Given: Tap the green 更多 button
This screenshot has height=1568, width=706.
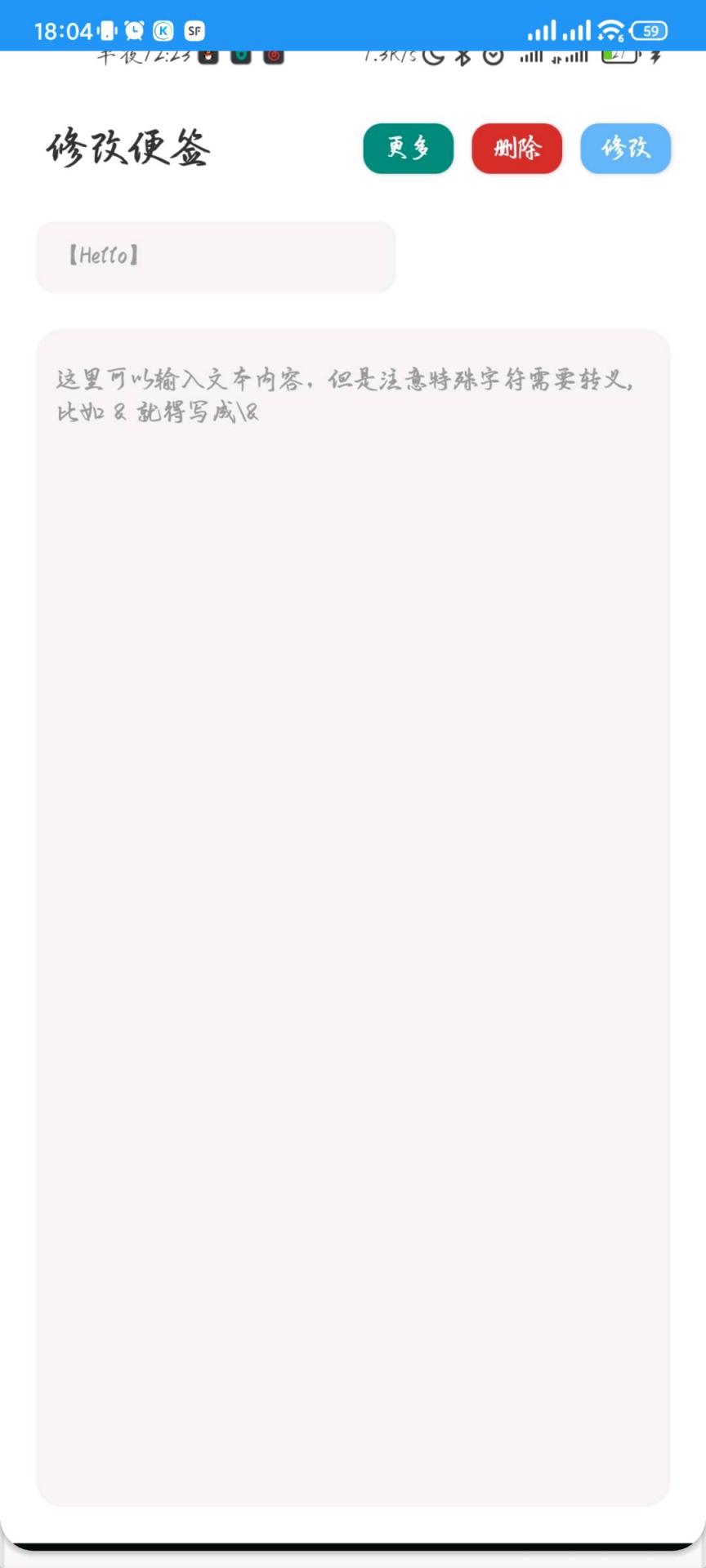Looking at the screenshot, I should 408,149.
